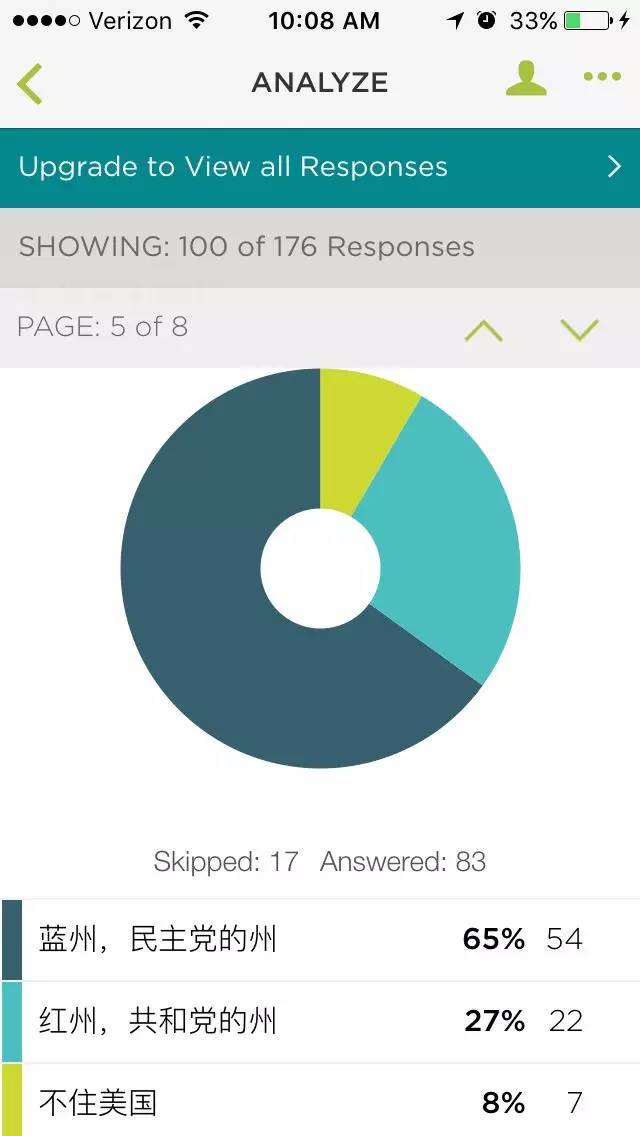640x1136 pixels.
Task: Tap Upgrade to View all Responses banner
Action: 320,167
